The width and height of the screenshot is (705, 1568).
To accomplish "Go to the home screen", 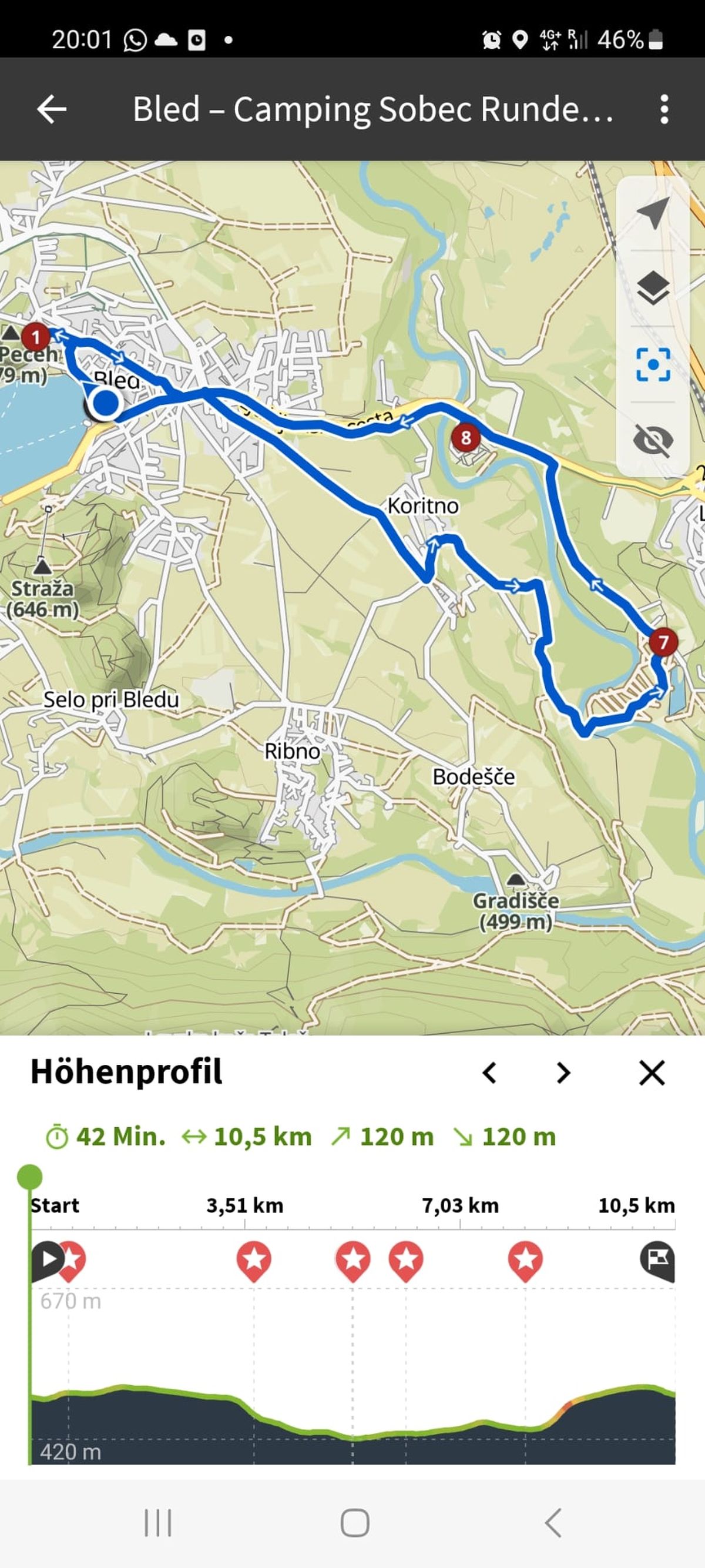I will (x=355, y=1523).
